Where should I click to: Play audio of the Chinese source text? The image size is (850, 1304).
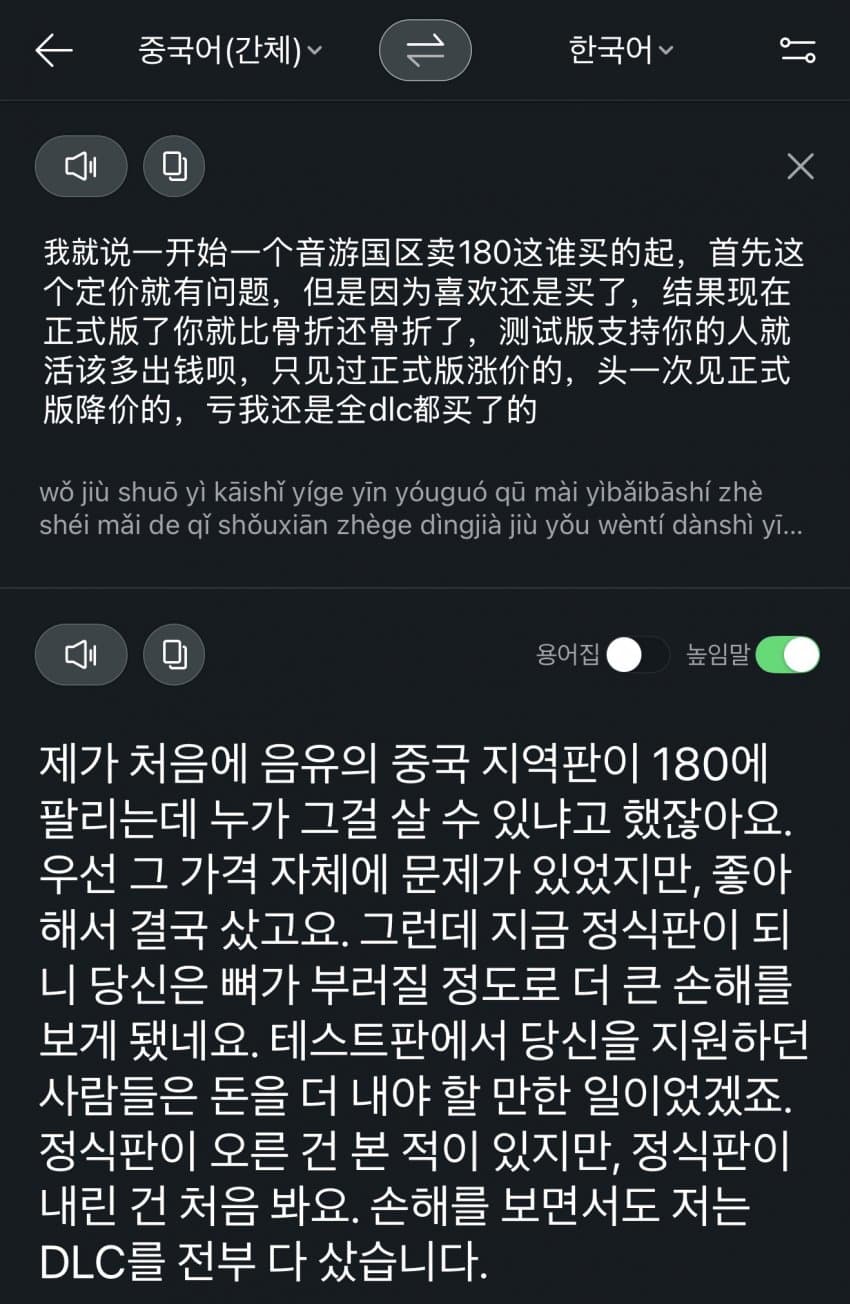coord(81,166)
